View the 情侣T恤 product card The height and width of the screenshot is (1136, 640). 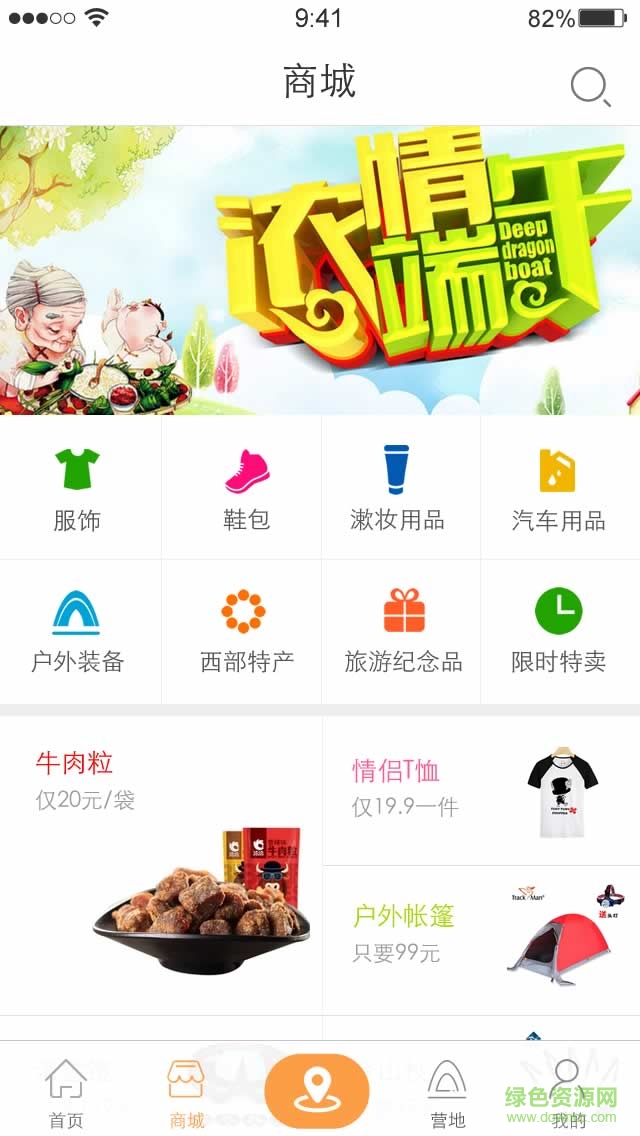[481, 791]
